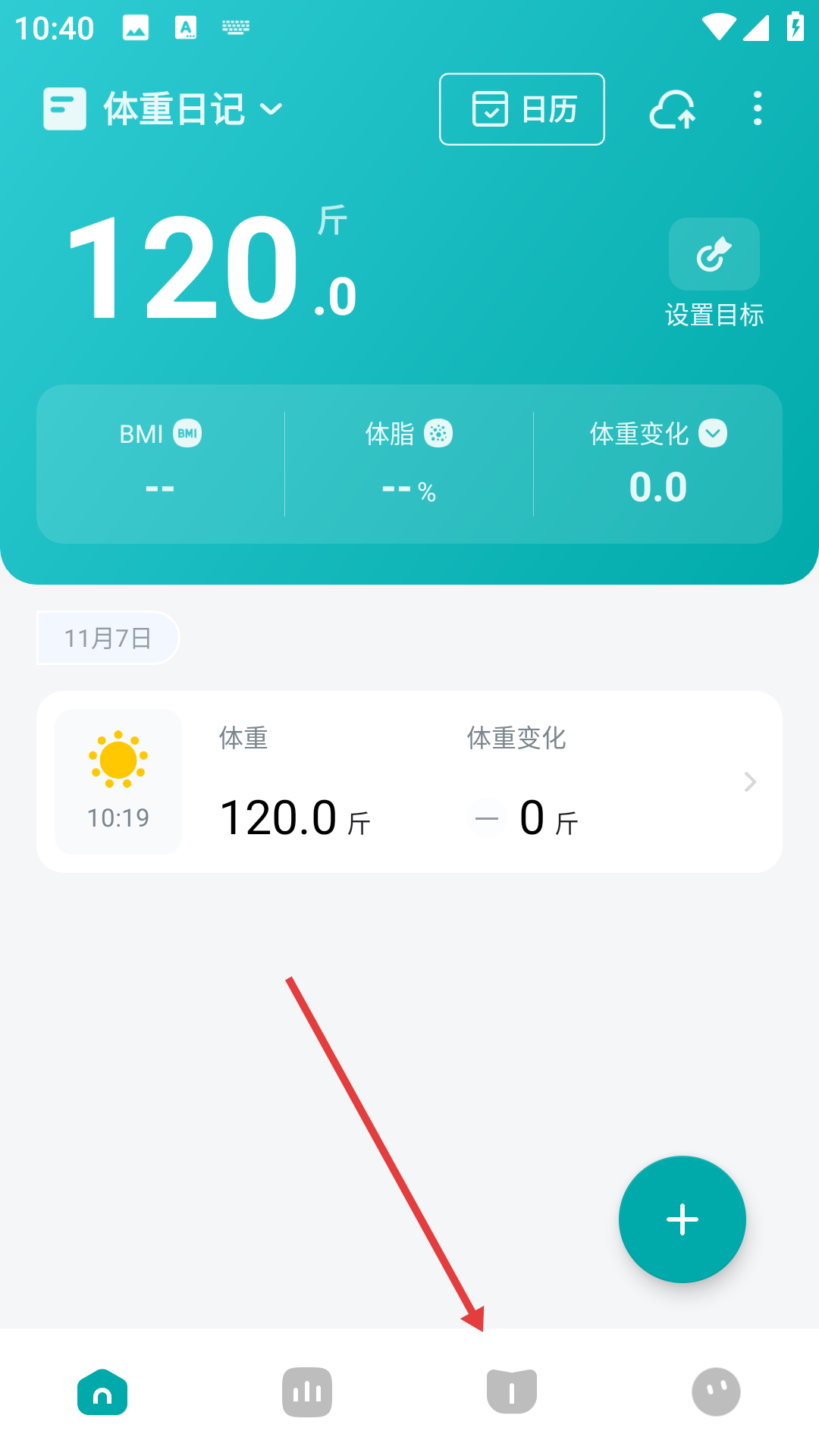The height and width of the screenshot is (1456, 819).
Task: Open the 10:19 weight record card
Action: click(x=409, y=781)
